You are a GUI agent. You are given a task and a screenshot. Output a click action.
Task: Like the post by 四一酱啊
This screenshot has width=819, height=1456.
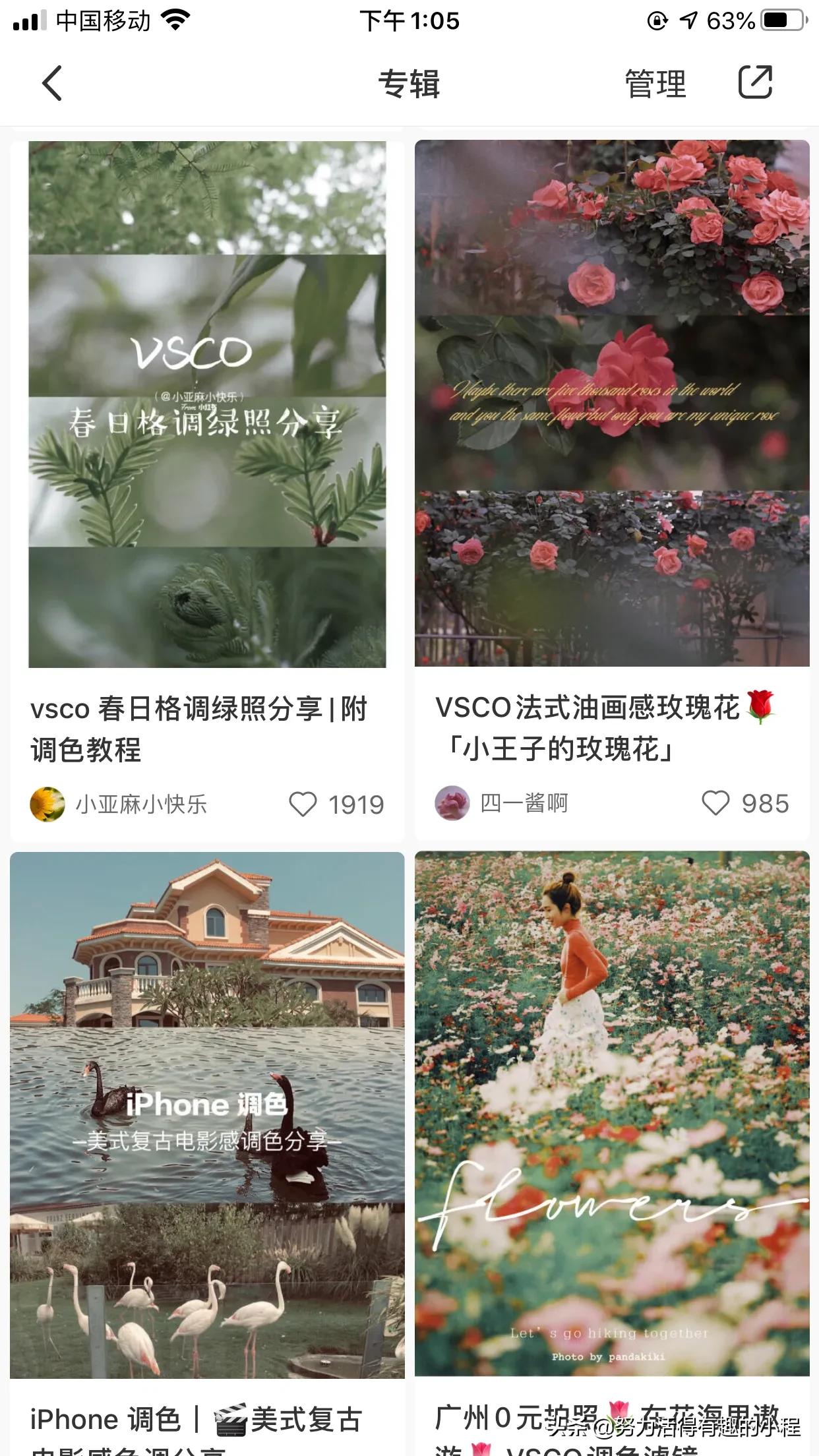[715, 803]
